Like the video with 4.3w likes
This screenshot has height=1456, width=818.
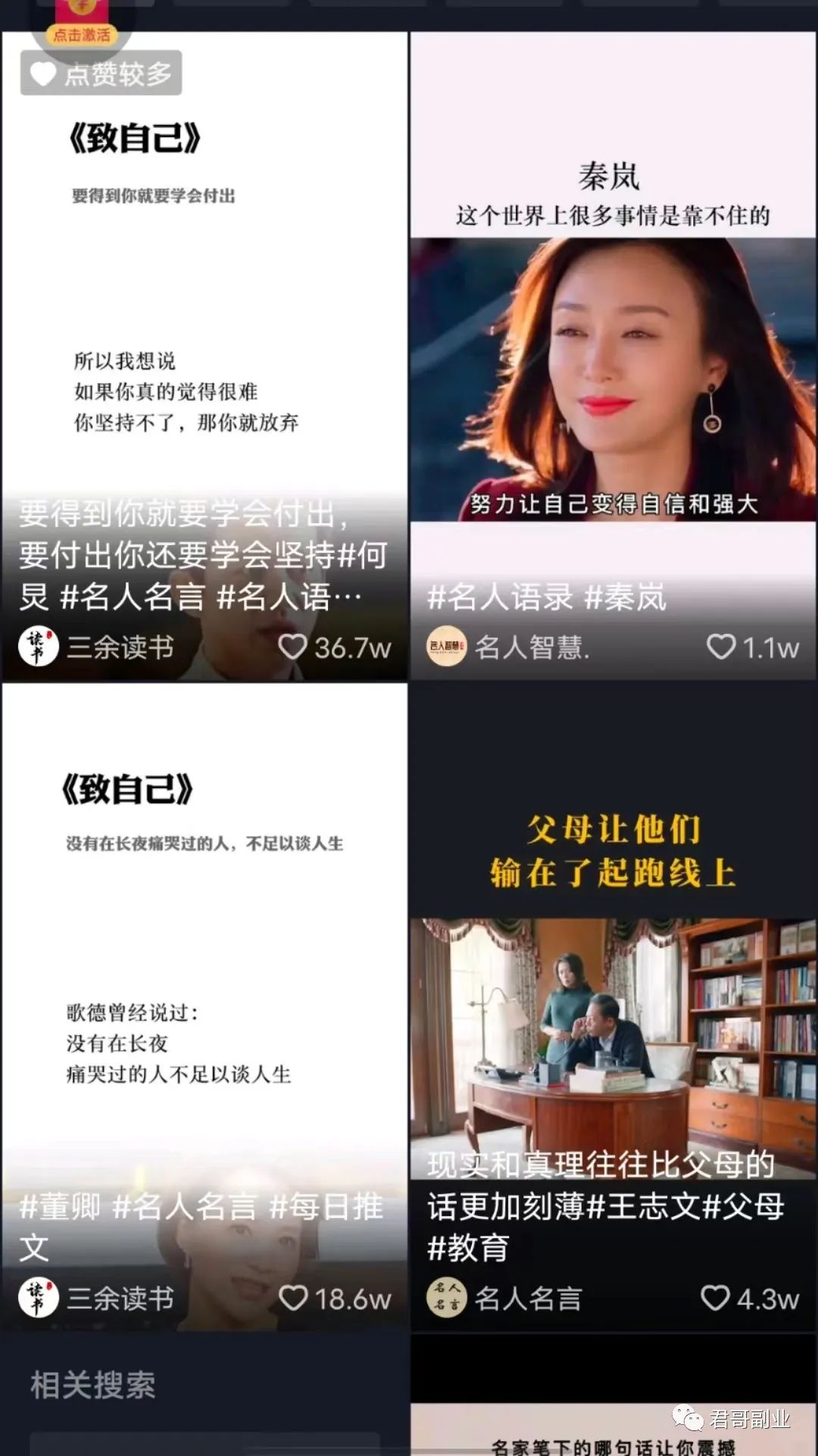[x=715, y=1298]
